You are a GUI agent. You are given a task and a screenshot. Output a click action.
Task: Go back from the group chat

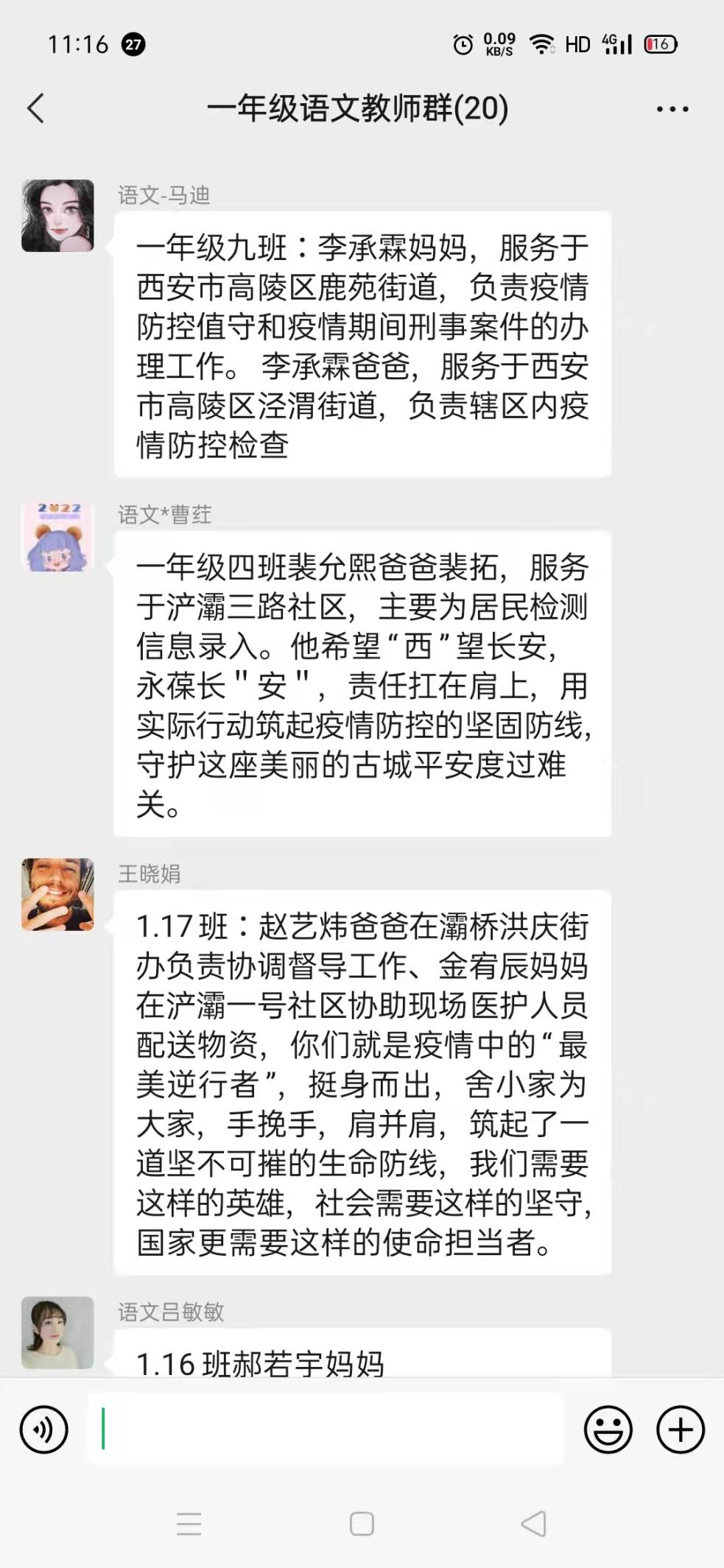click(x=35, y=109)
